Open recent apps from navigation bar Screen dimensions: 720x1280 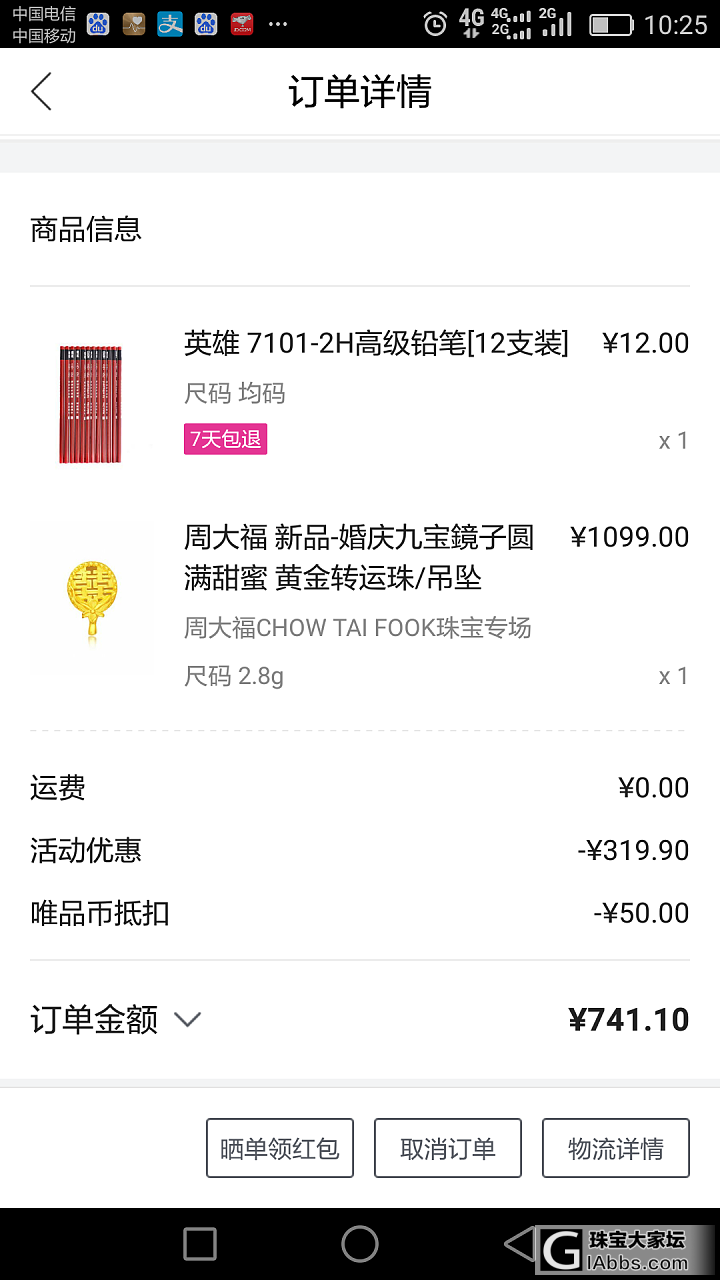click(x=200, y=1244)
